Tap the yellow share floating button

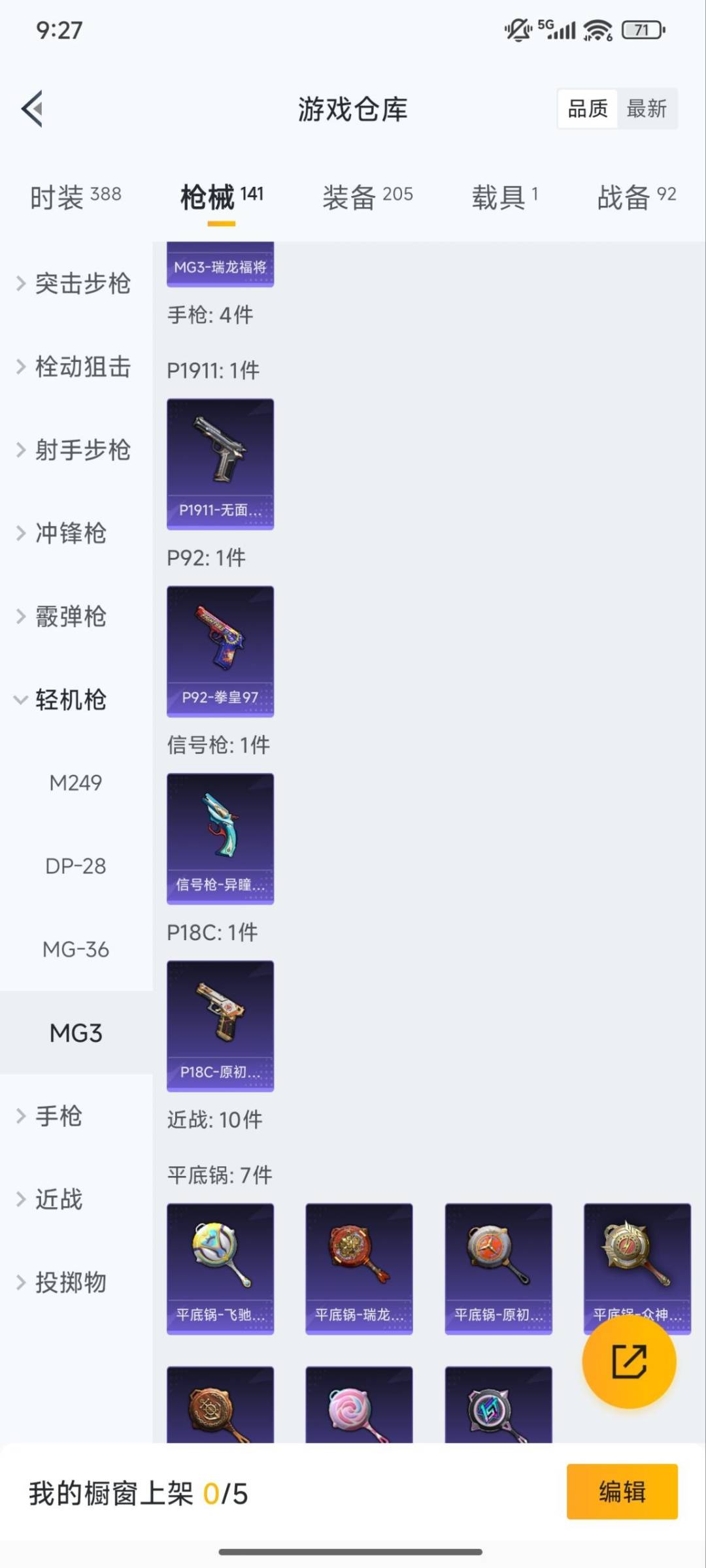click(629, 1362)
